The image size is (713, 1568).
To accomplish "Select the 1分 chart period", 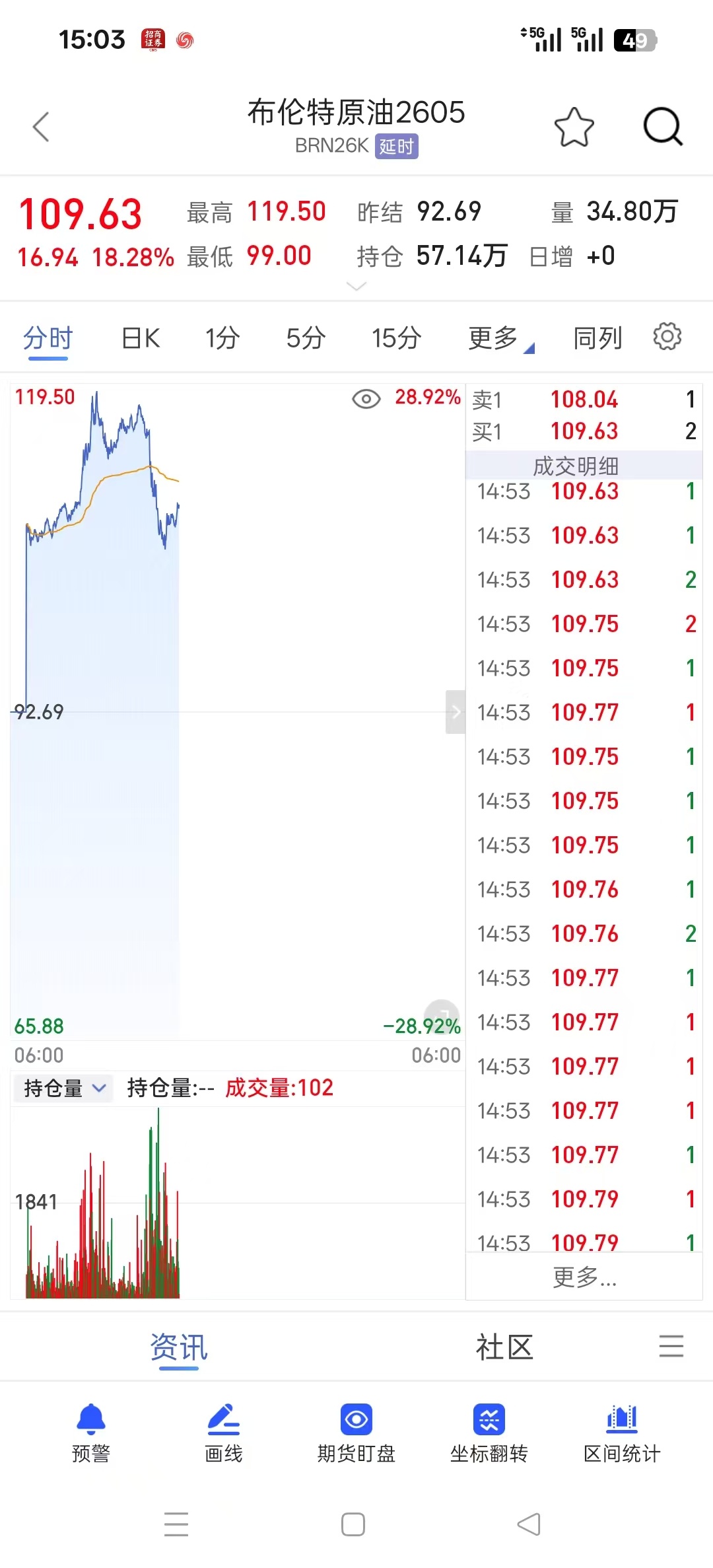I will tap(222, 338).
